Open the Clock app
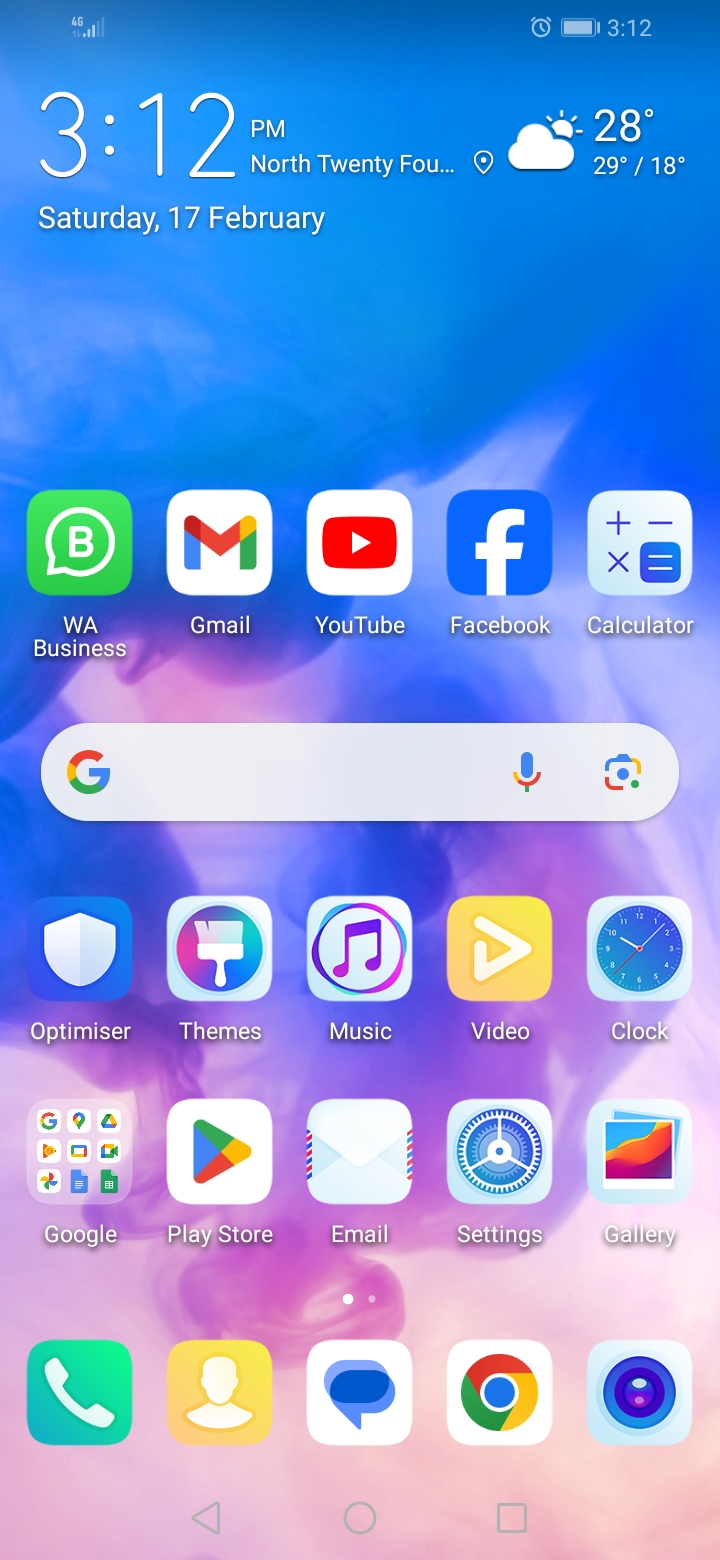The image size is (720, 1560). coord(640,949)
